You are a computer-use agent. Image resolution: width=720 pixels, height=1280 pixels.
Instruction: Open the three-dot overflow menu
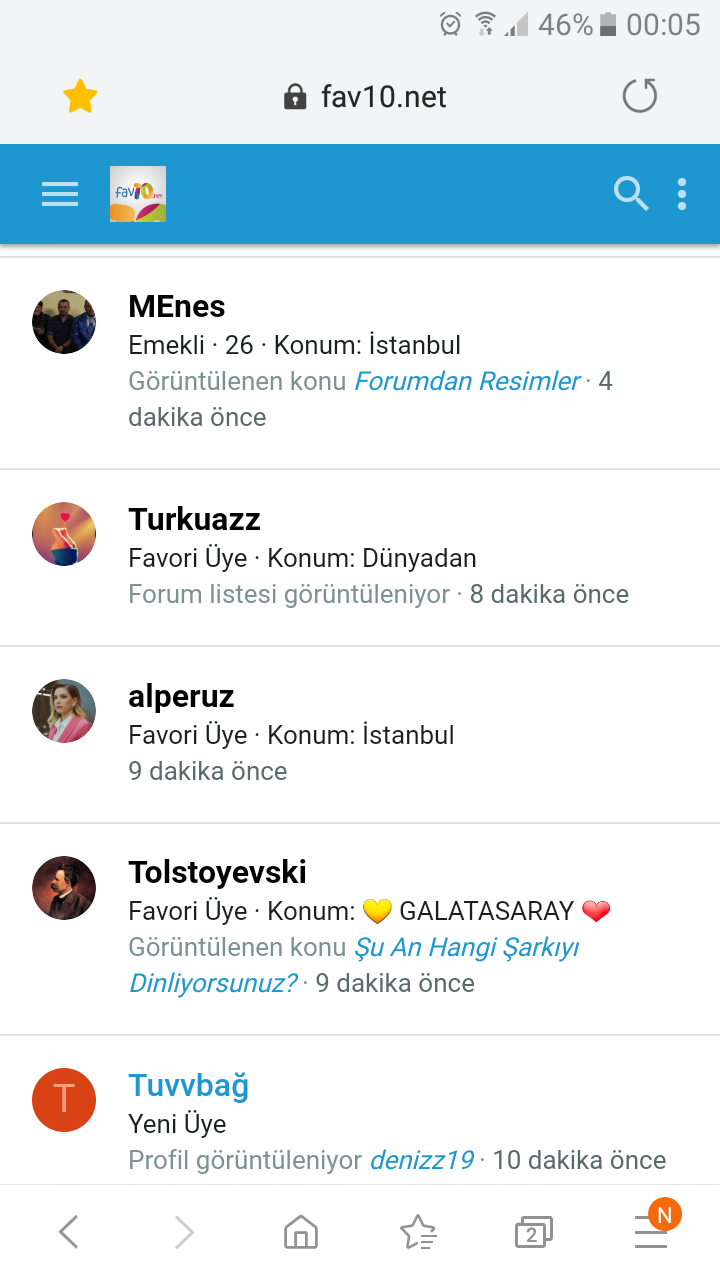click(682, 194)
